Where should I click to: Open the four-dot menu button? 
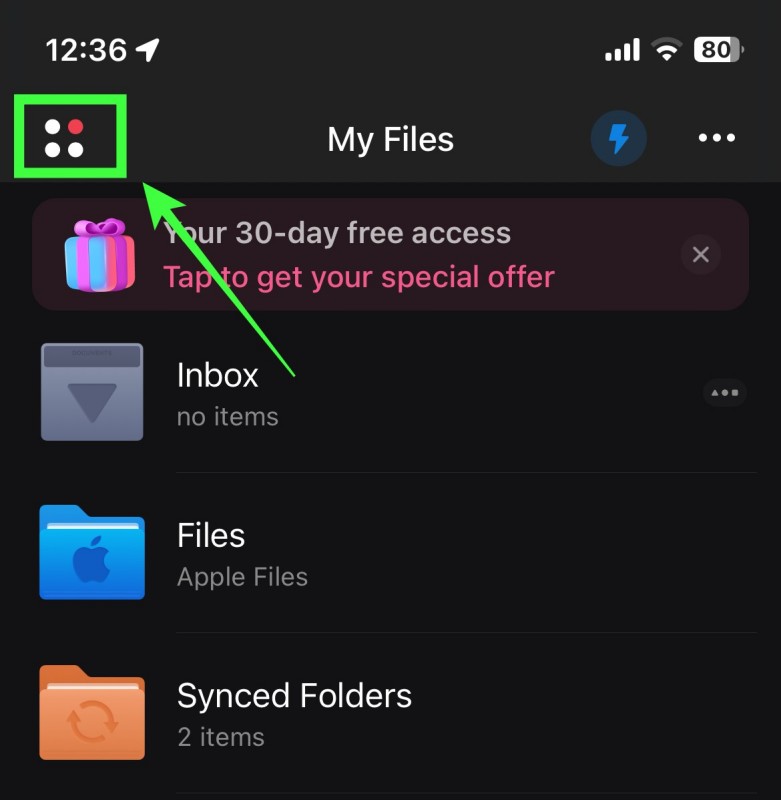tap(65, 138)
